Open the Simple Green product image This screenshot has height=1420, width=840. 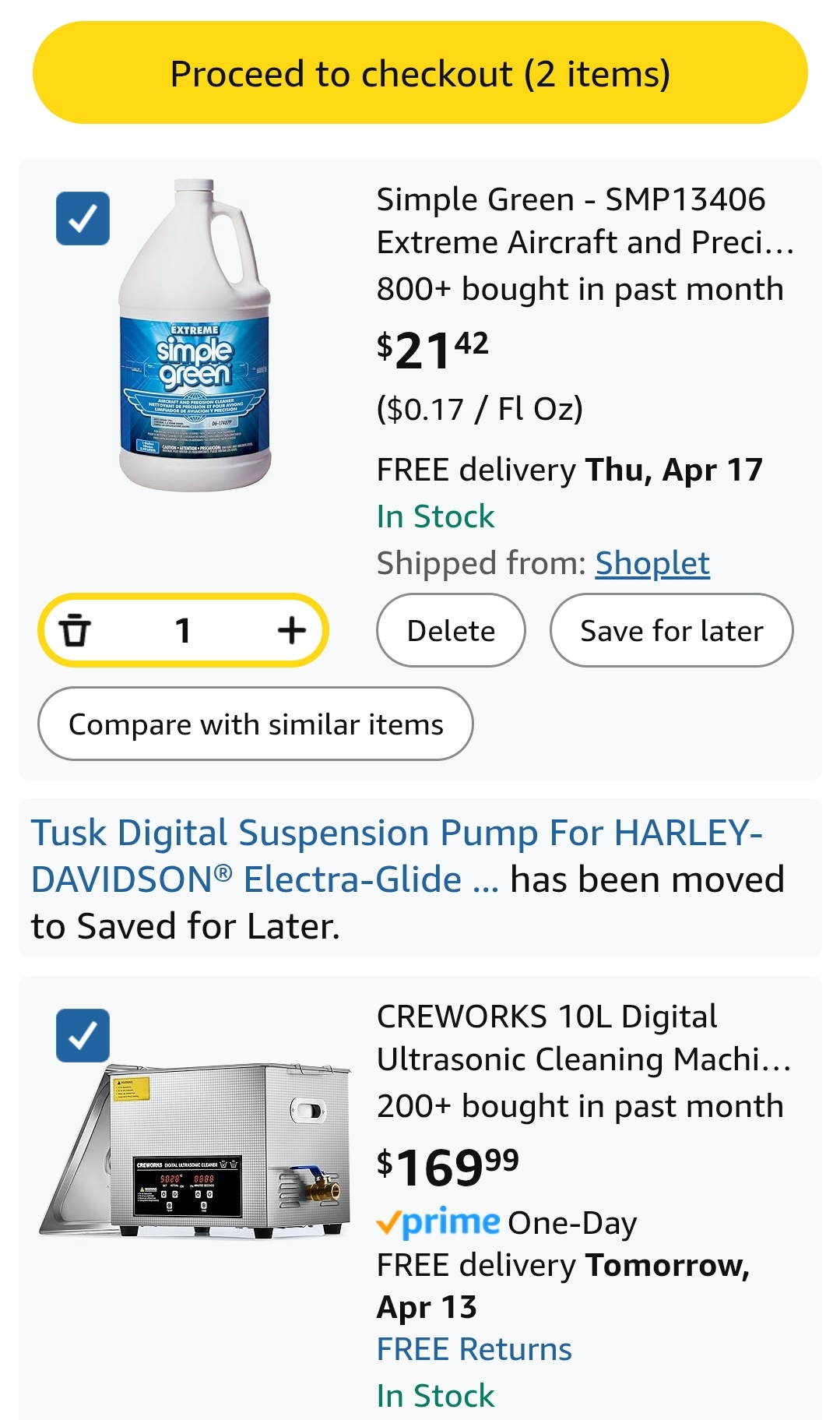pos(195,337)
